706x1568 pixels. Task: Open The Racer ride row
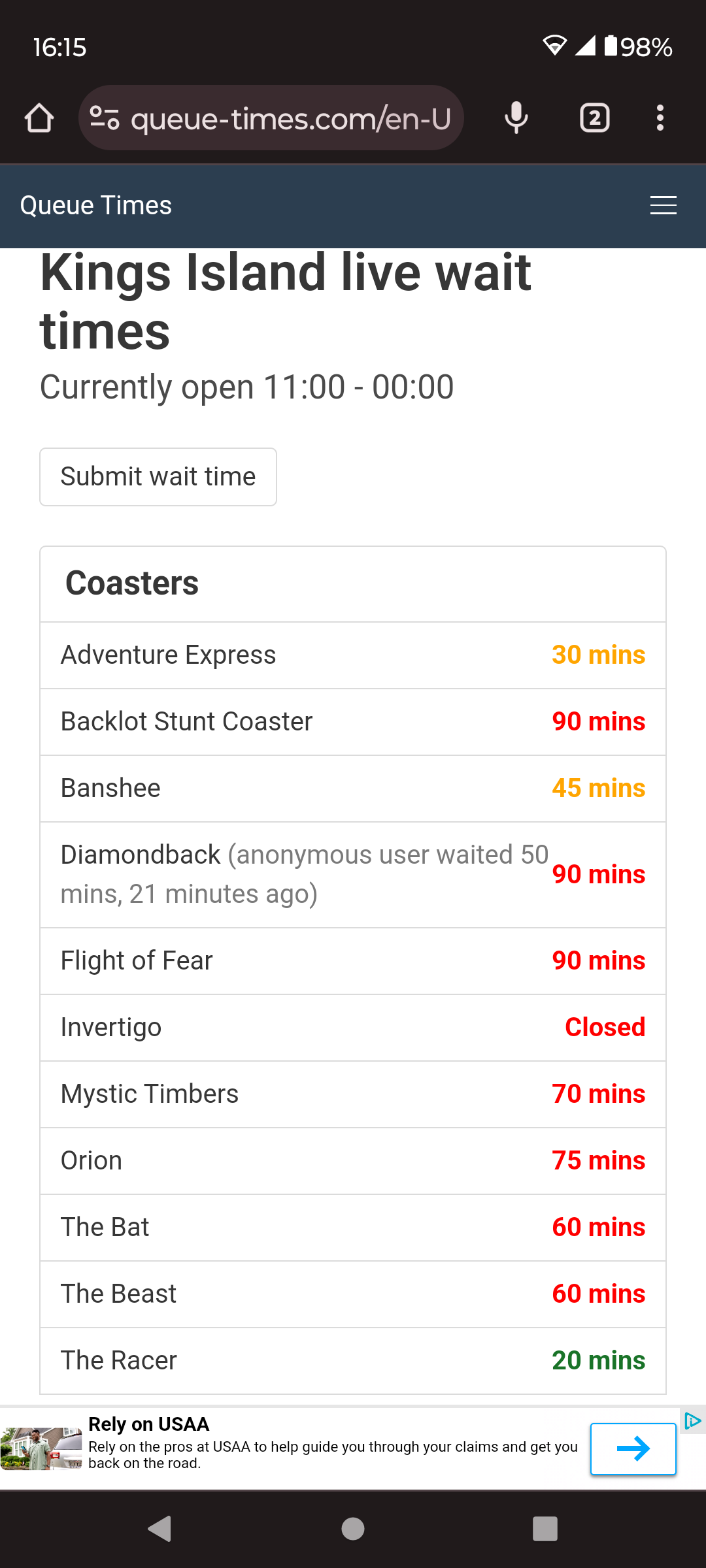(353, 1361)
